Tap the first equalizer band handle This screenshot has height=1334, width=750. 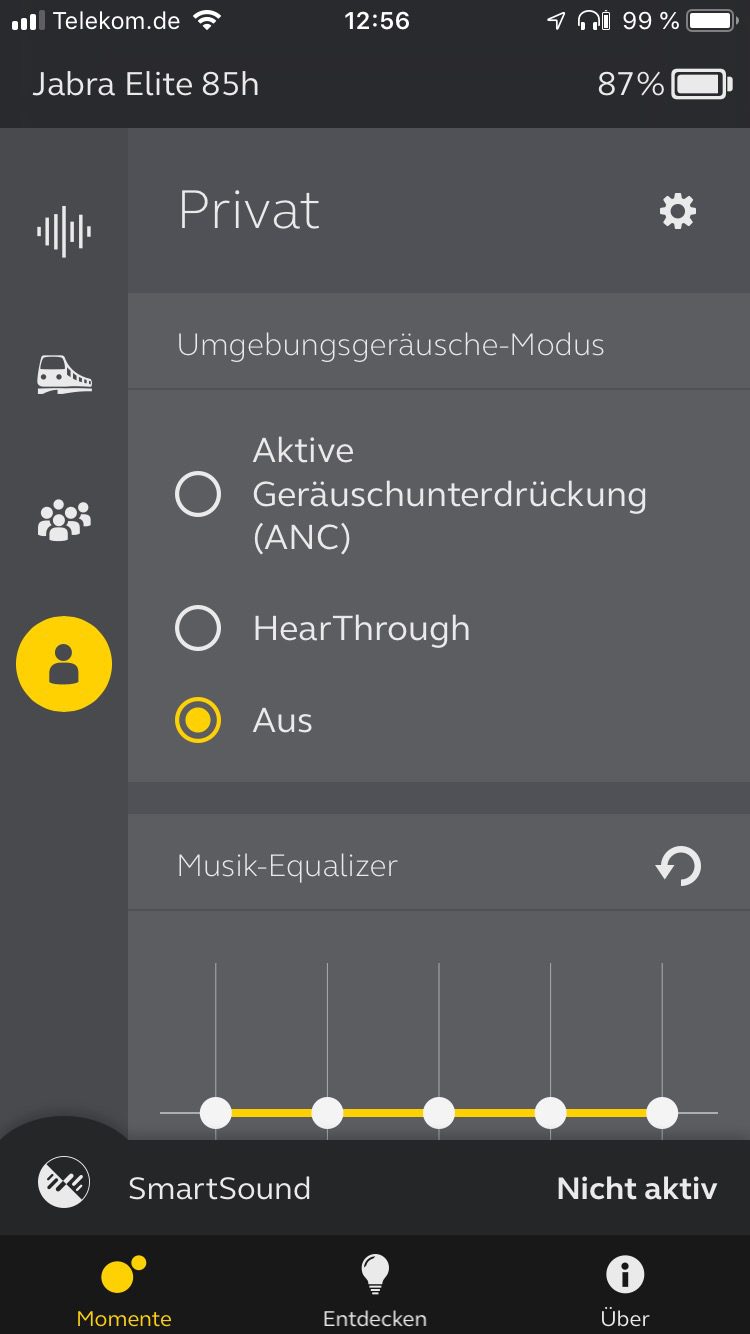tap(216, 1112)
